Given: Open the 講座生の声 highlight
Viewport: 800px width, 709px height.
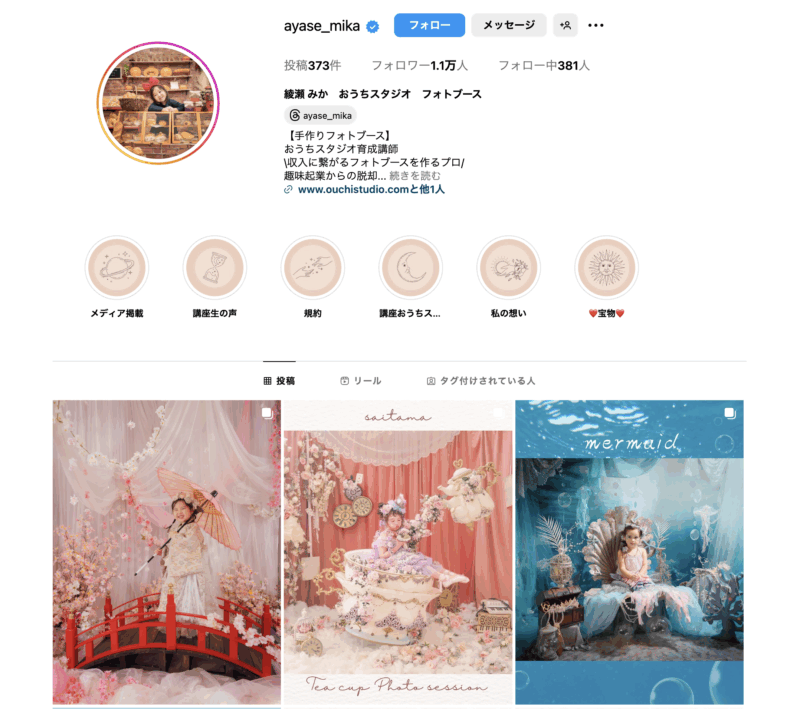Looking at the screenshot, I should pyautogui.click(x=215, y=269).
